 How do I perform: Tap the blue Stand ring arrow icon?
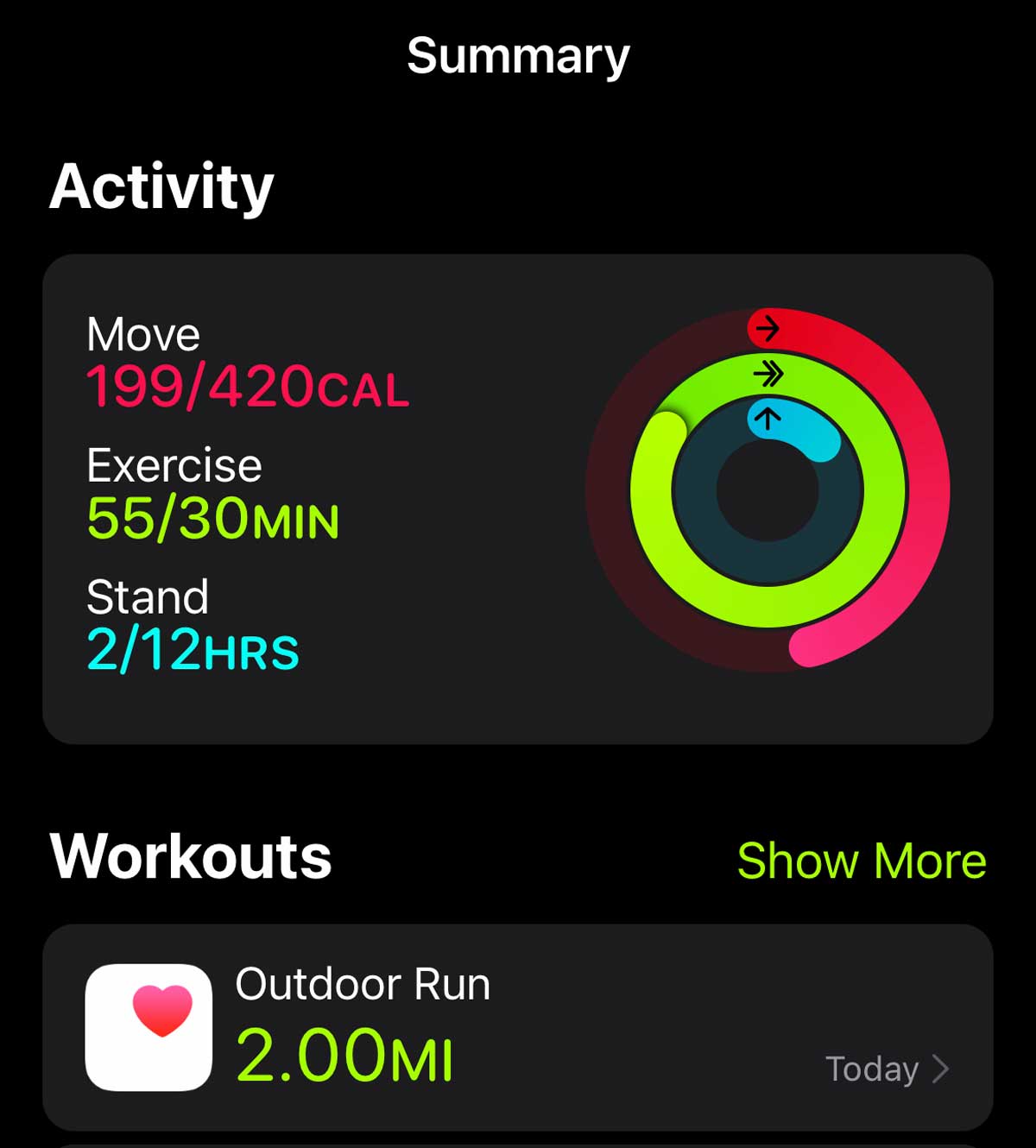(x=767, y=418)
